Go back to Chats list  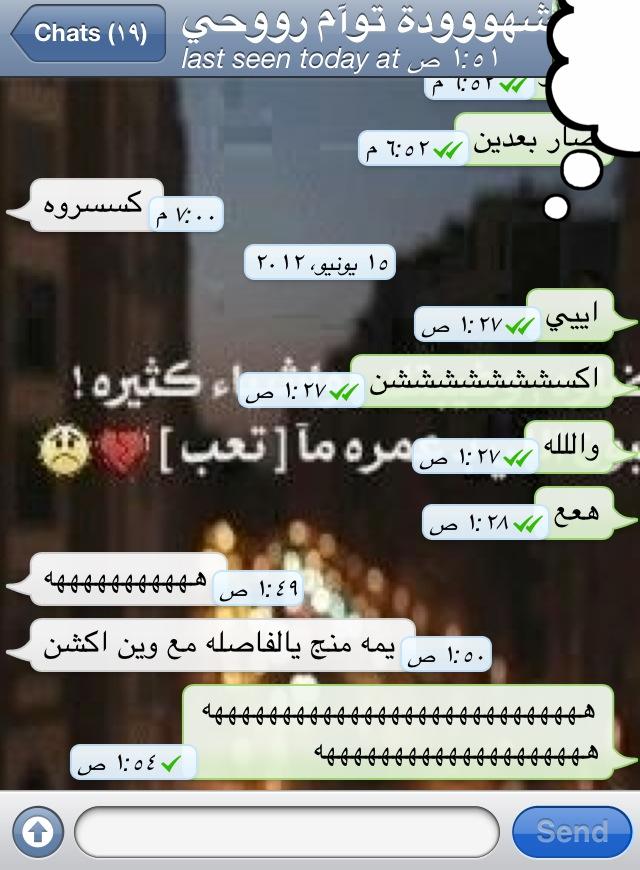tap(88, 33)
